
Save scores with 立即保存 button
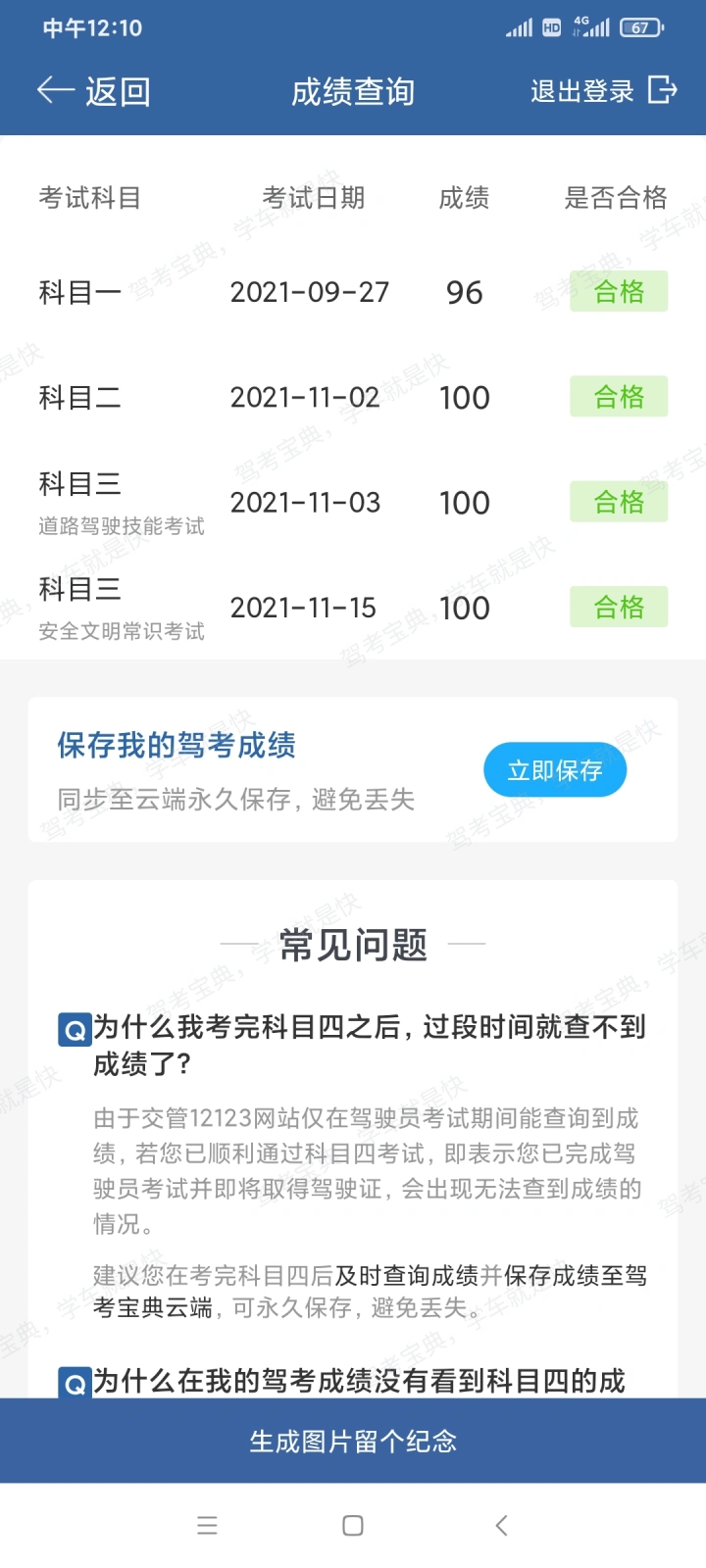point(555,770)
